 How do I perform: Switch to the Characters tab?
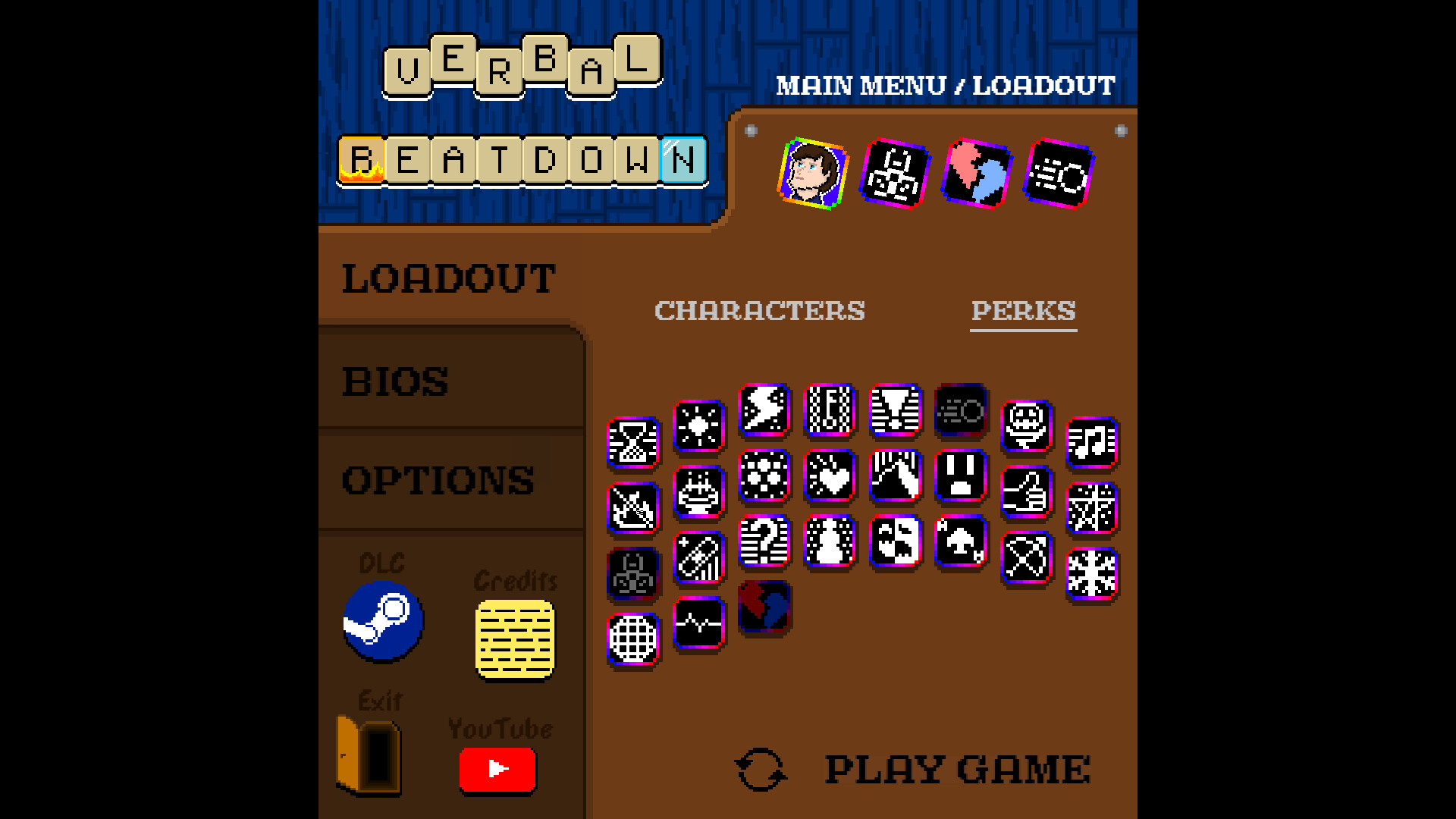pyautogui.click(x=759, y=311)
